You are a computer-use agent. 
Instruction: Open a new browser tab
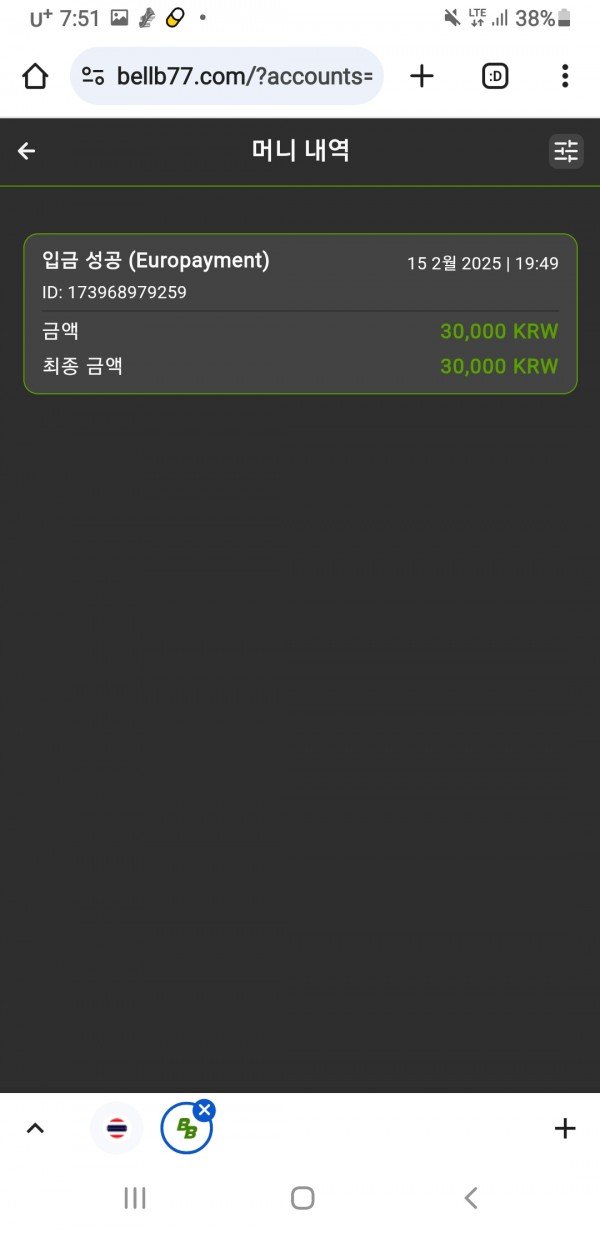pos(422,76)
